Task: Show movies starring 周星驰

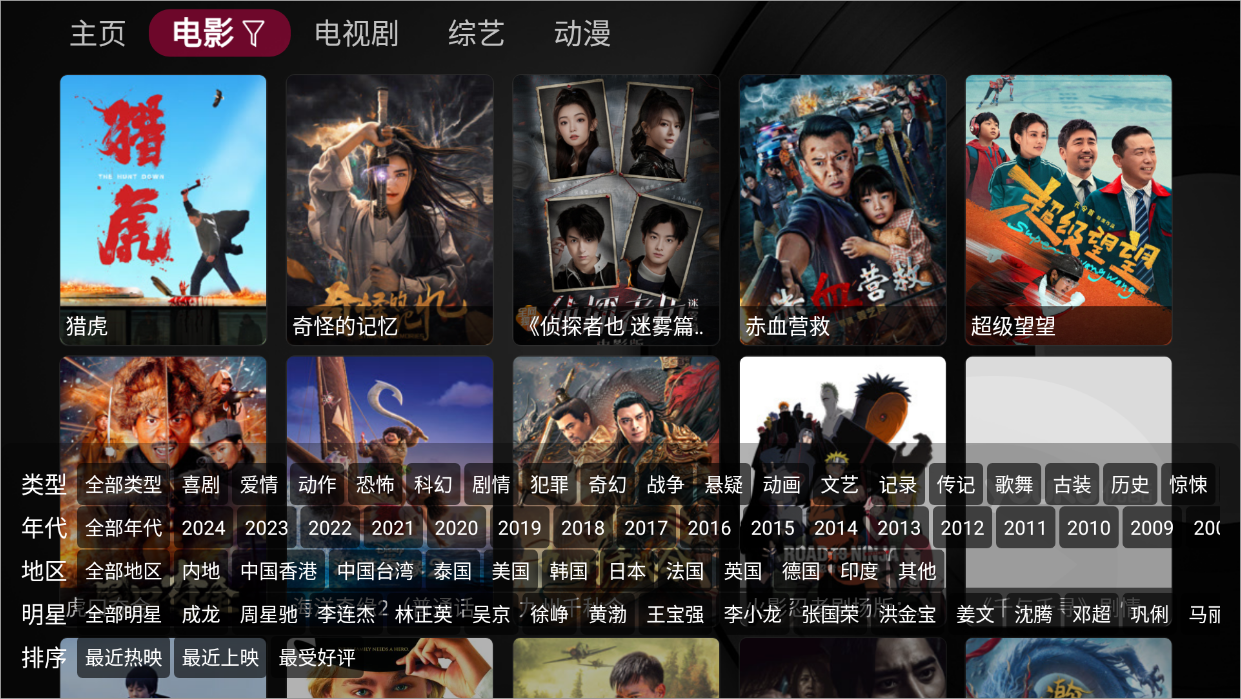Action: pyautogui.click(x=269, y=614)
